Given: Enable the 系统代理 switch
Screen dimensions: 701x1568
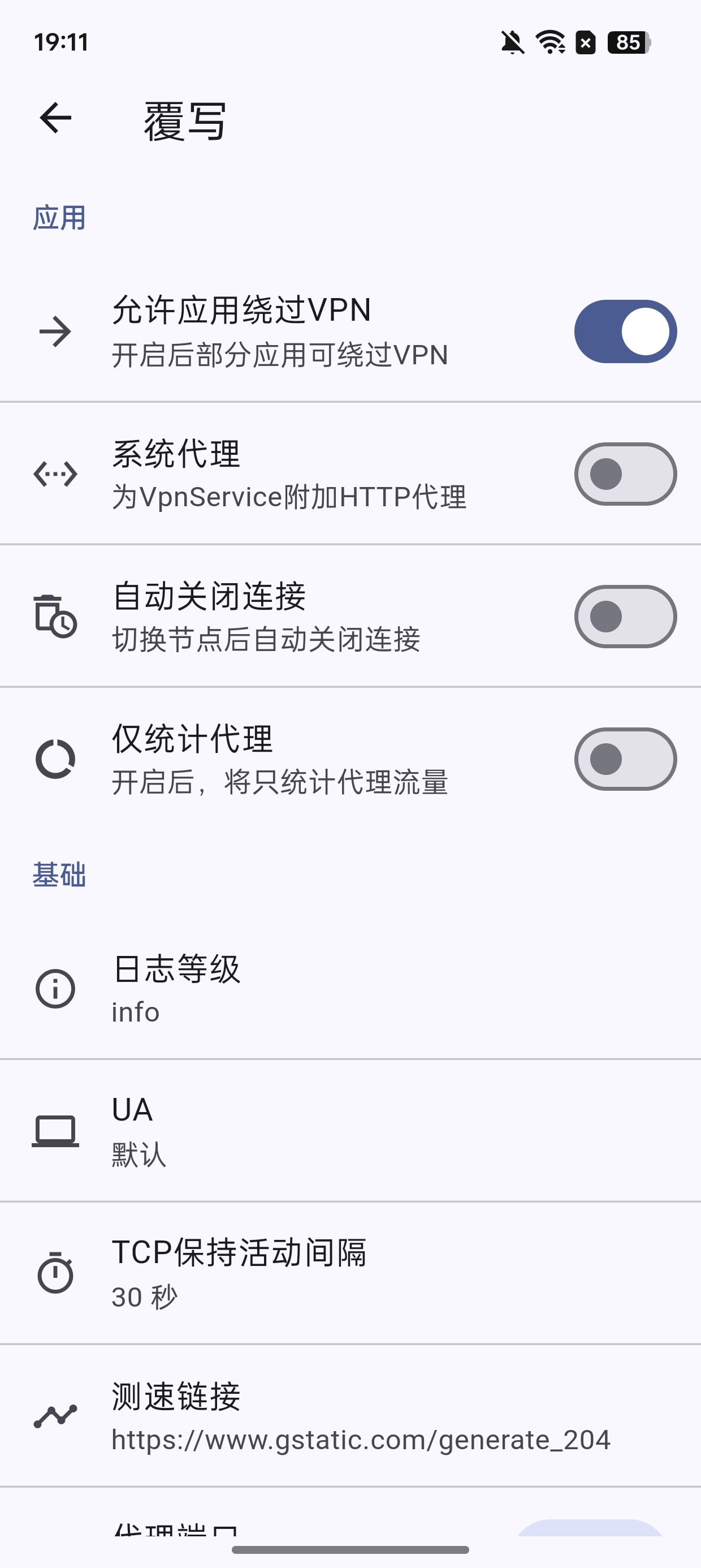Looking at the screenshot, I should click(x=625, y=474).
